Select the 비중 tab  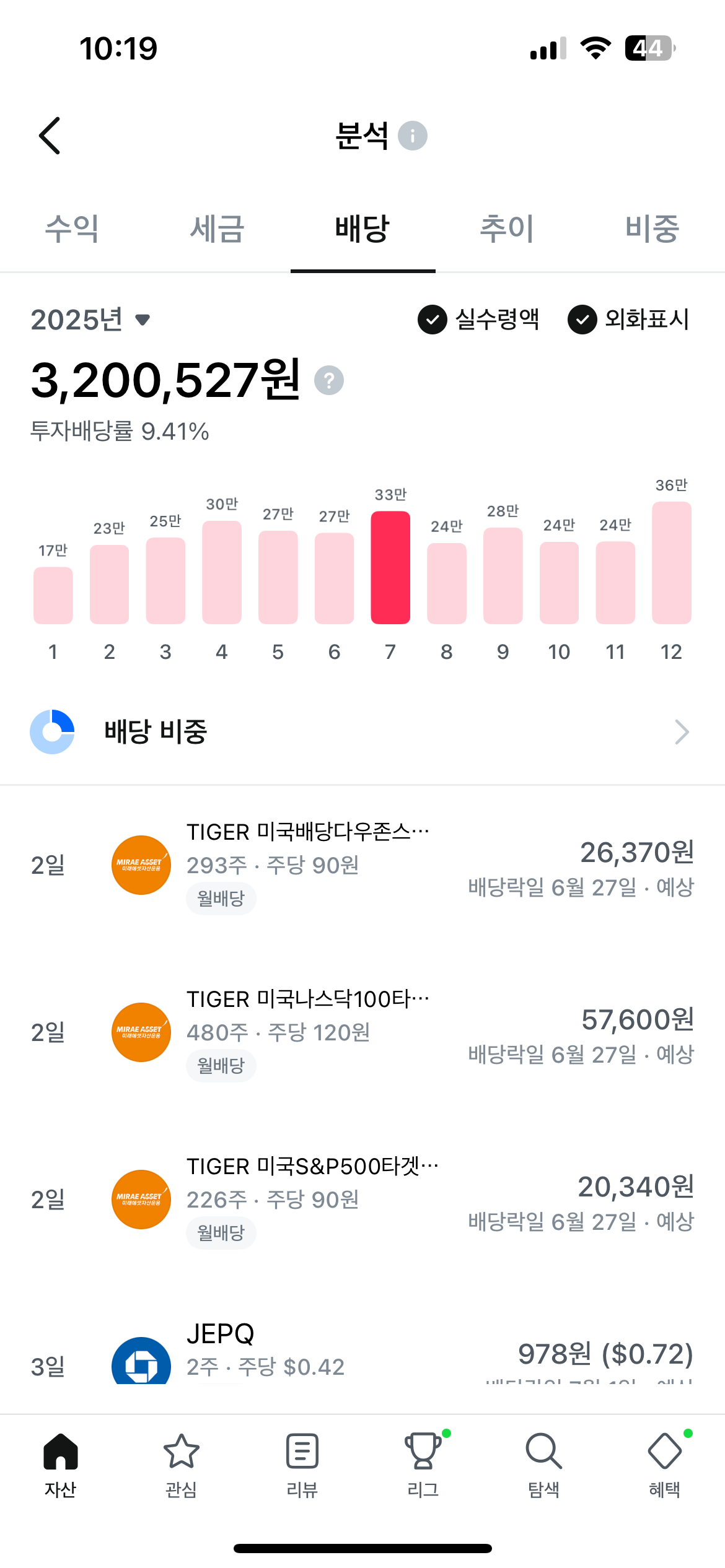pyautogui.click(x=652, y=229)
